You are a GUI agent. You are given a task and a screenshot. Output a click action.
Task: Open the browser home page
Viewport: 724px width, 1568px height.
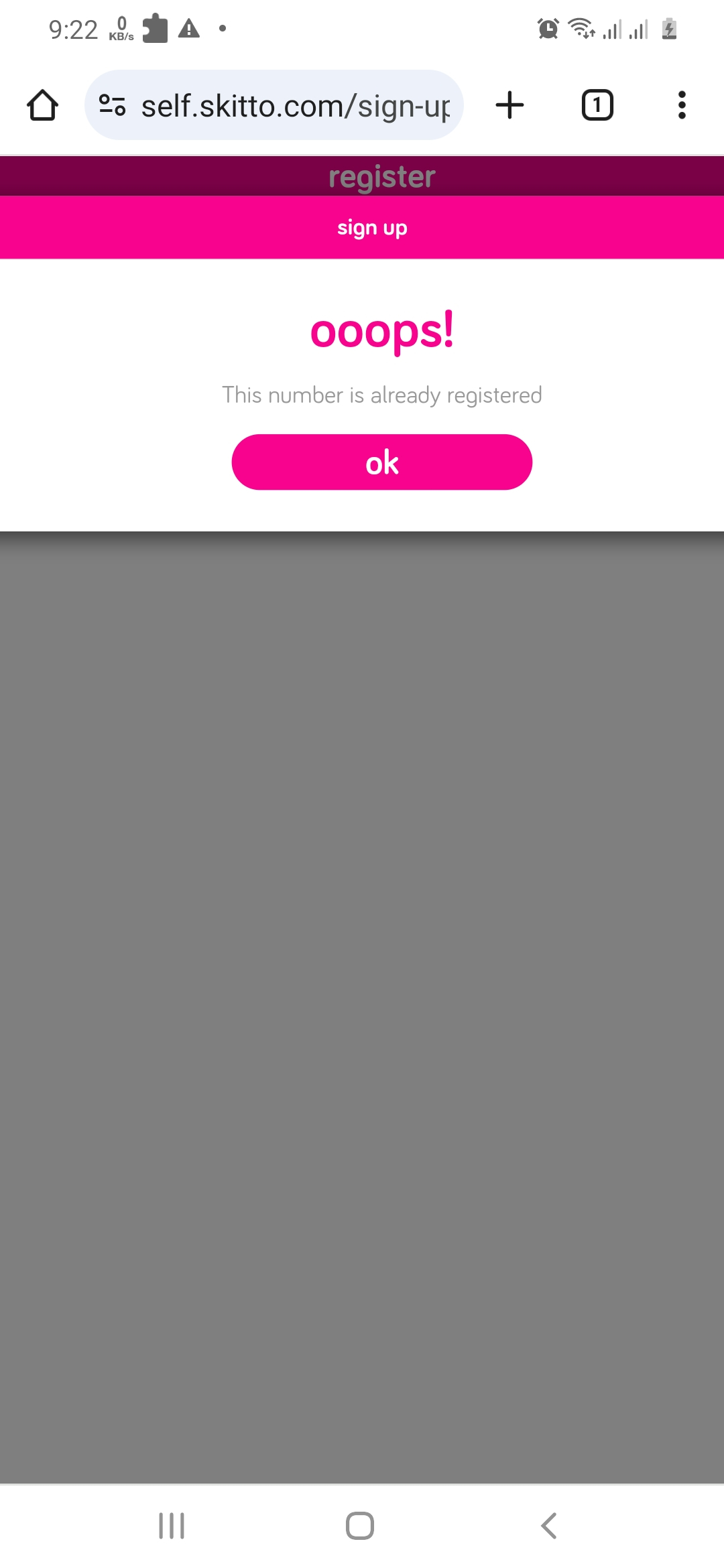pos(42,105)
